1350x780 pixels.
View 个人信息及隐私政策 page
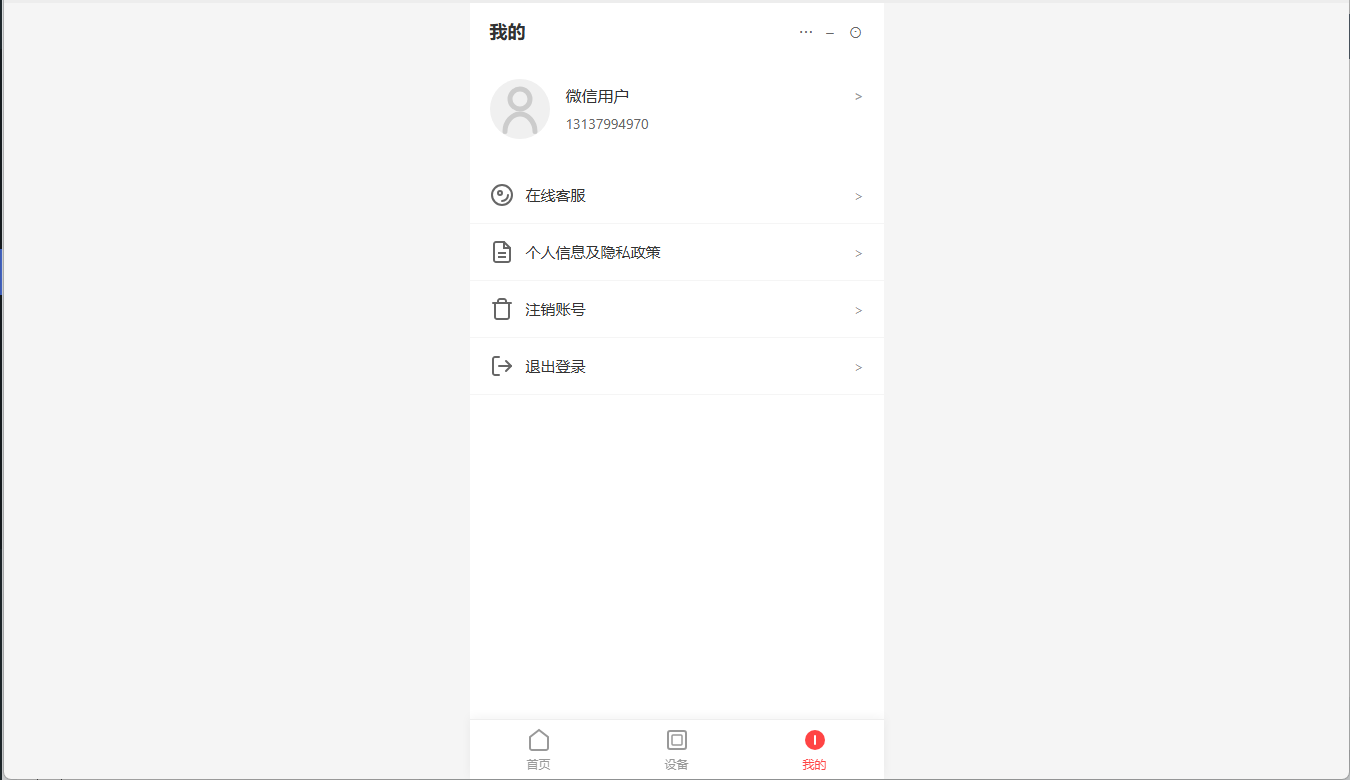676,253
